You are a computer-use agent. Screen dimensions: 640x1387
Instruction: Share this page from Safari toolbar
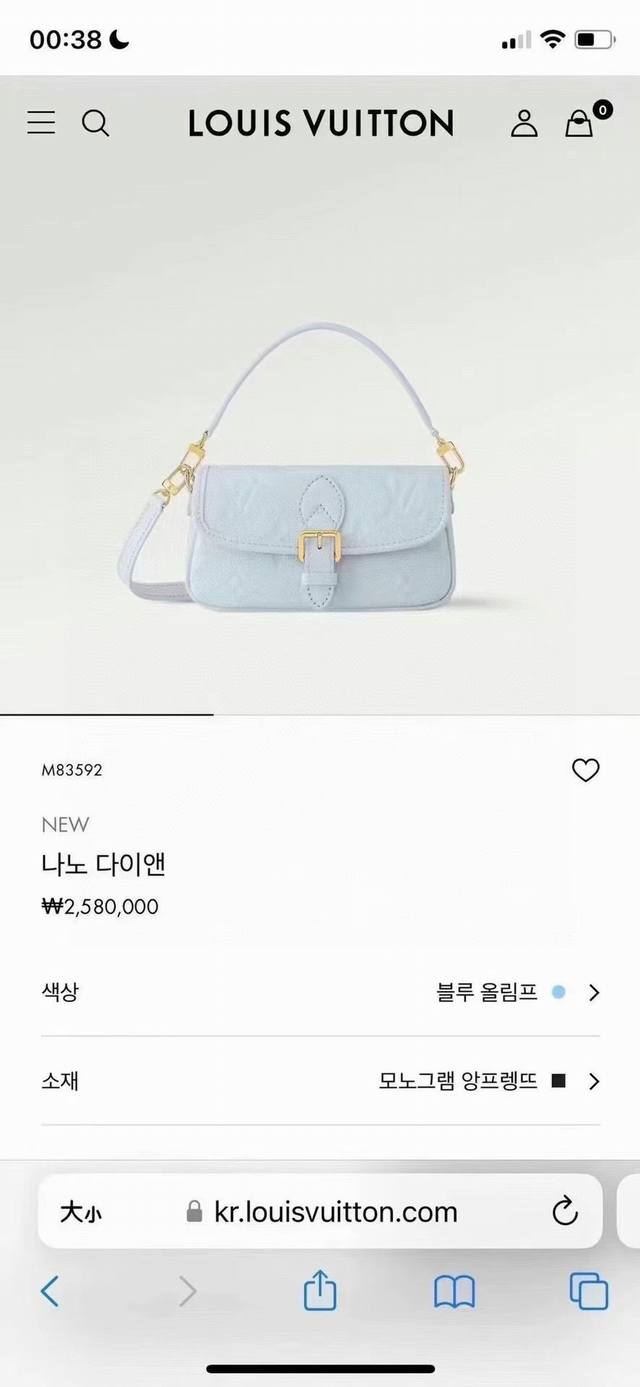(319, 1291)
